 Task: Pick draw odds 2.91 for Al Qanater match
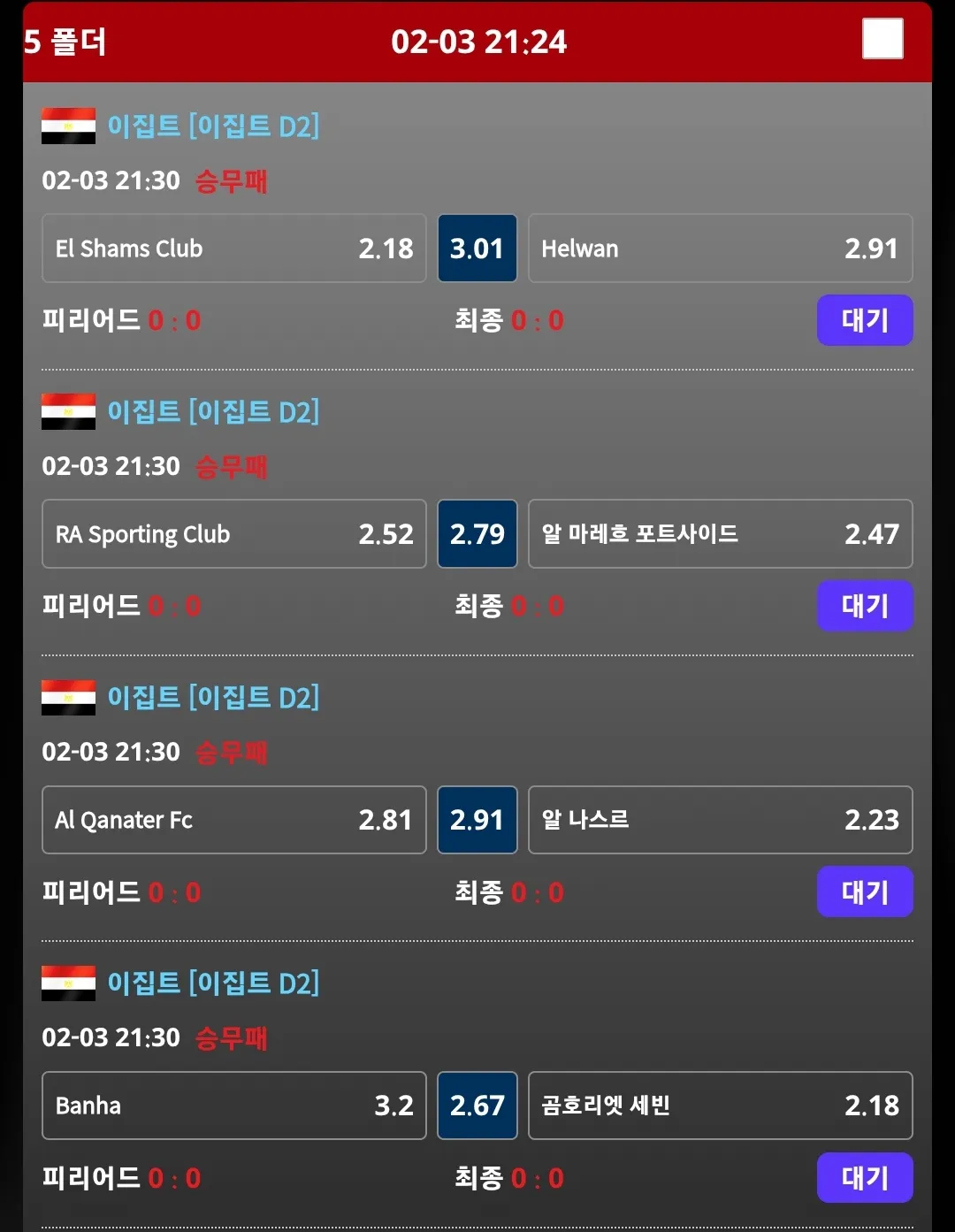477,820
